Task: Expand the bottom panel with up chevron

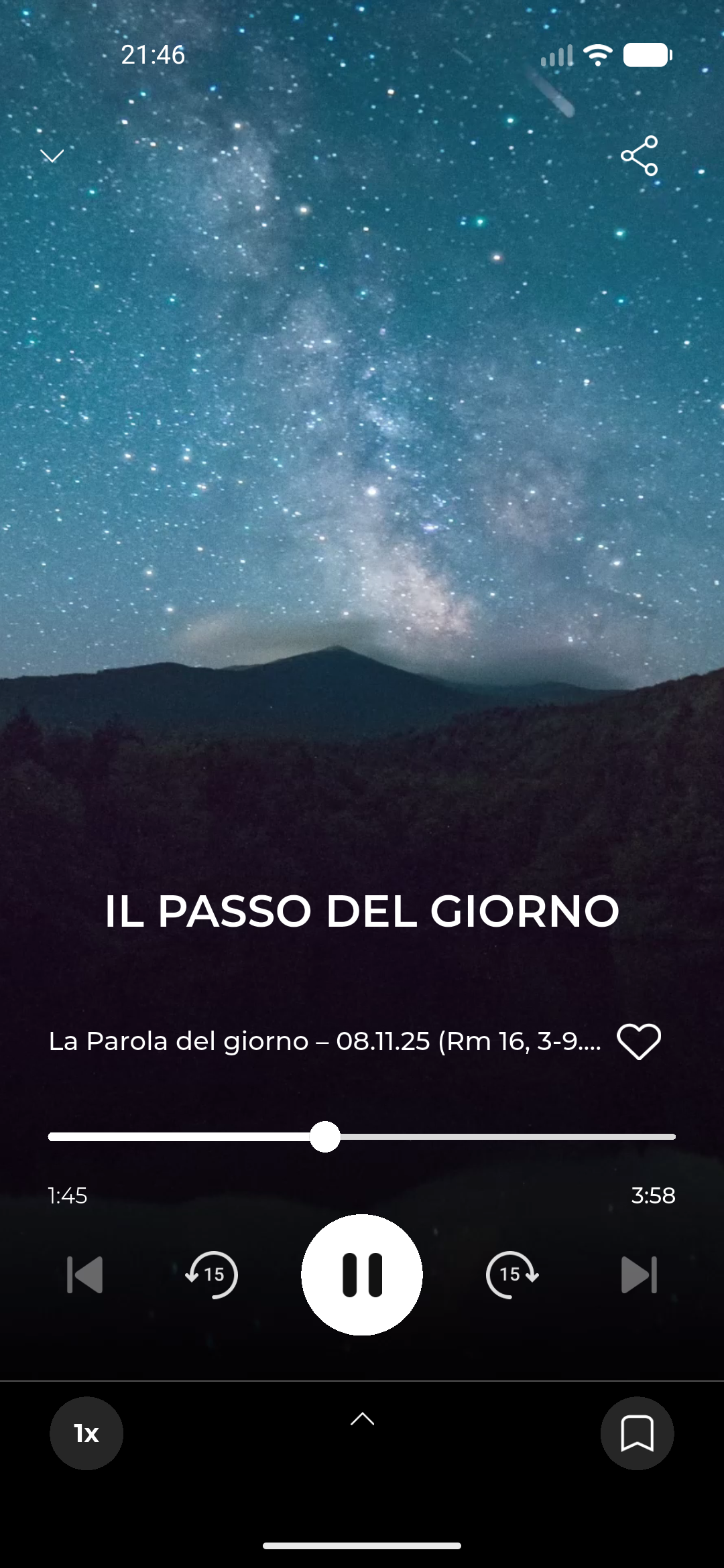Action: pos(362,1419)
